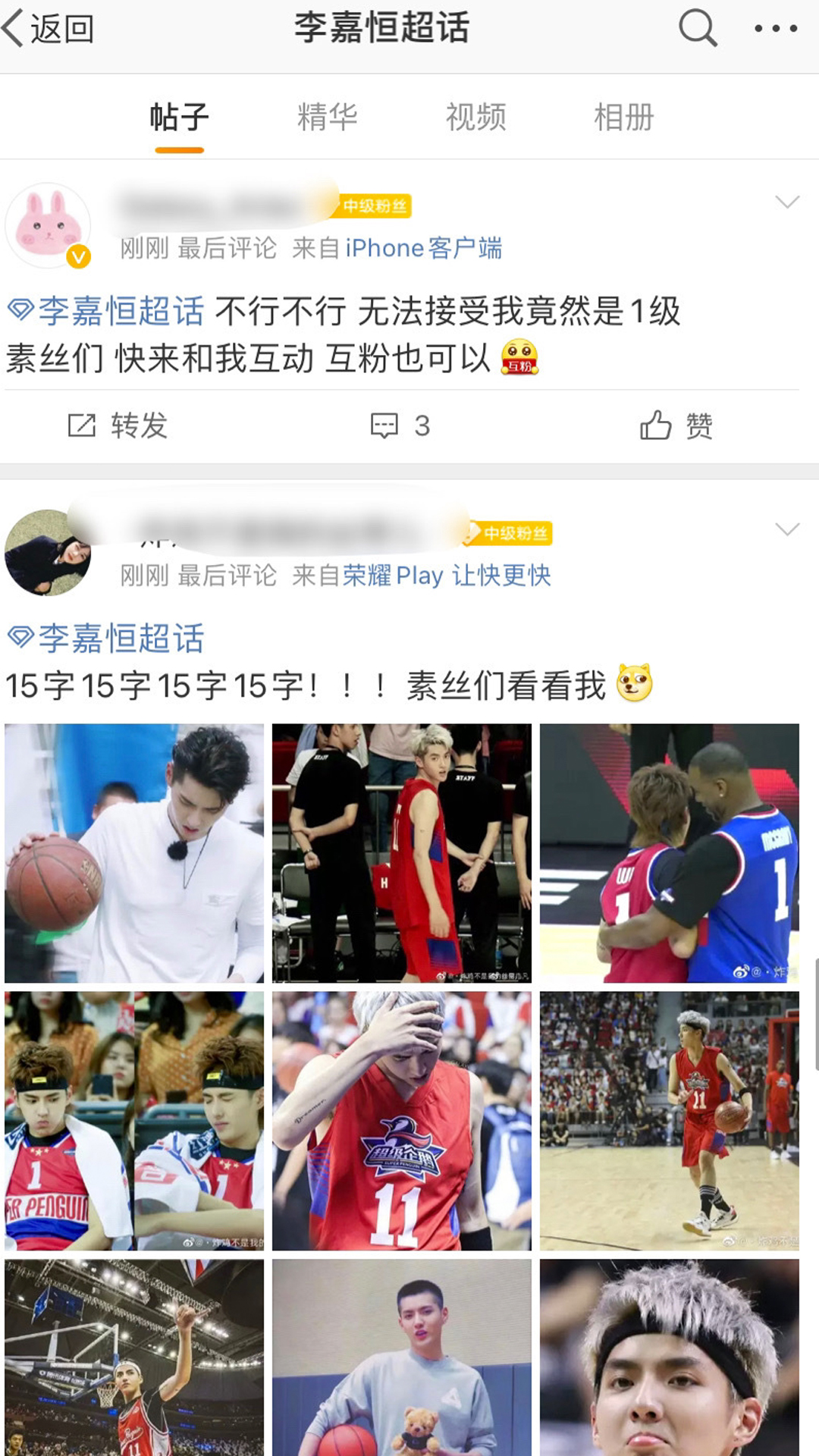The width and height of the screenshot is (819, 1456).
Task: Open the photo of two players hugging
Action: point(669,853)
